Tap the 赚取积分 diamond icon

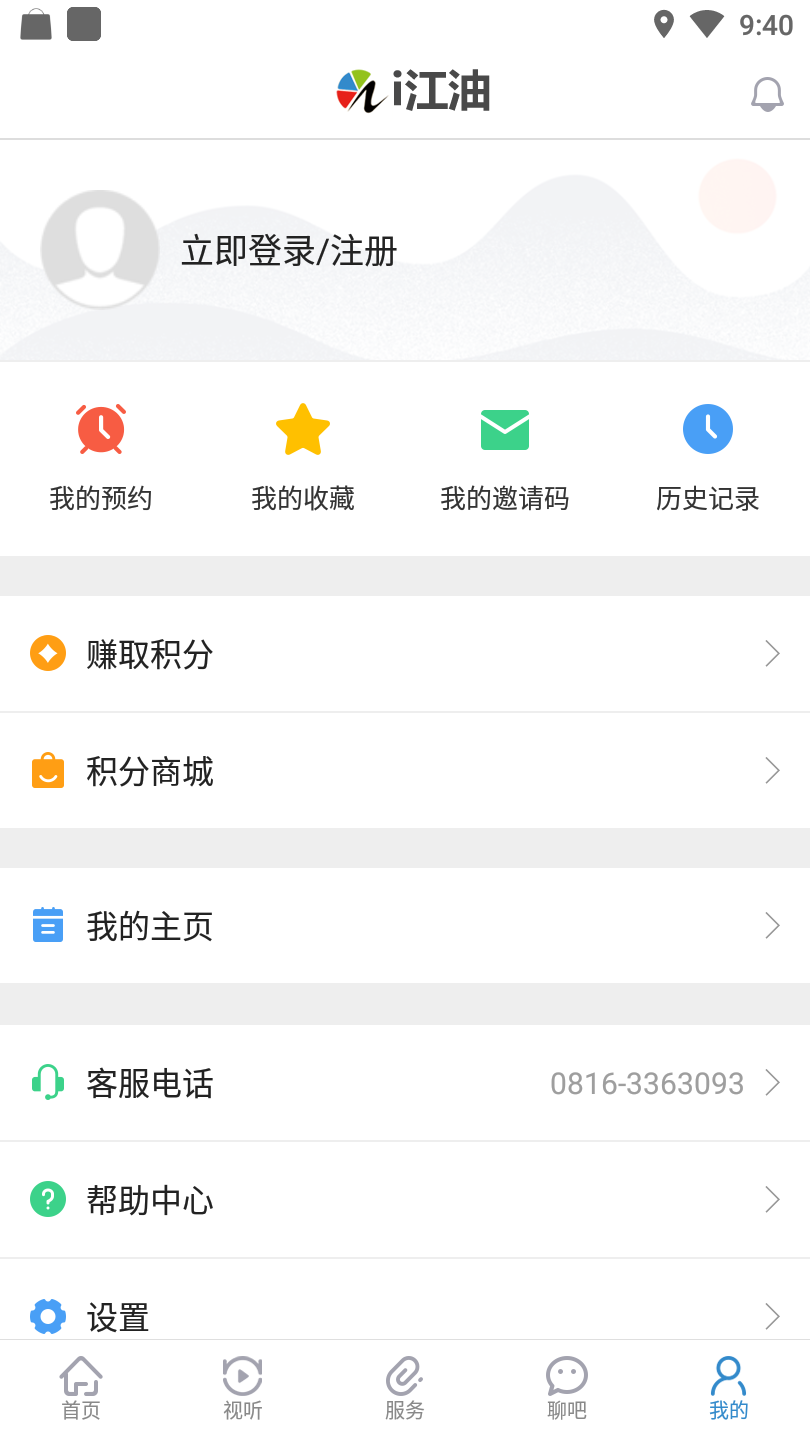point(48,653)
